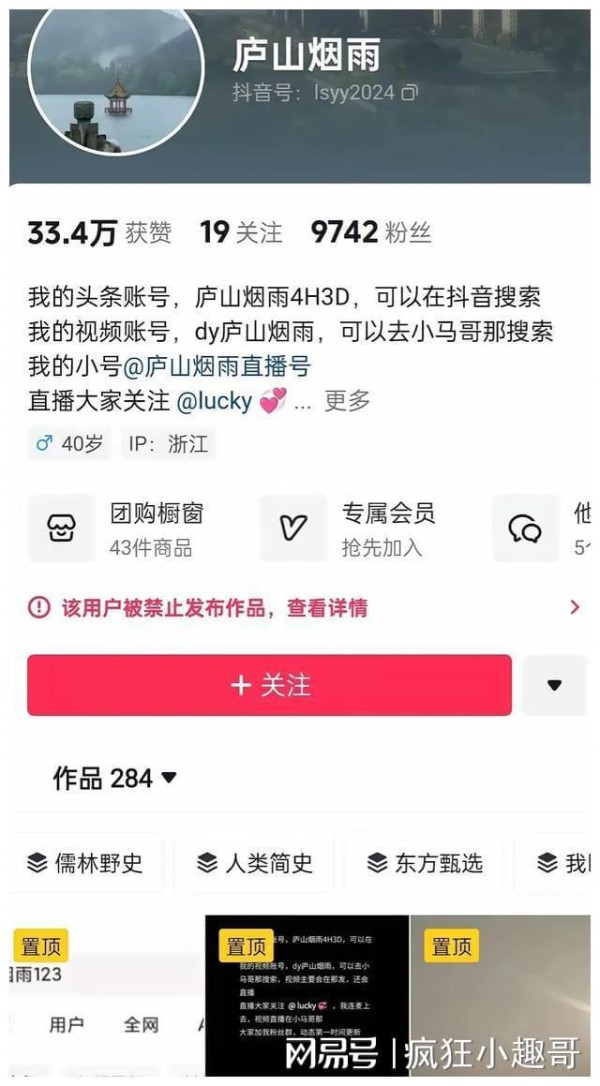View the 粉丝 followers list

click(x=371, y=233)
